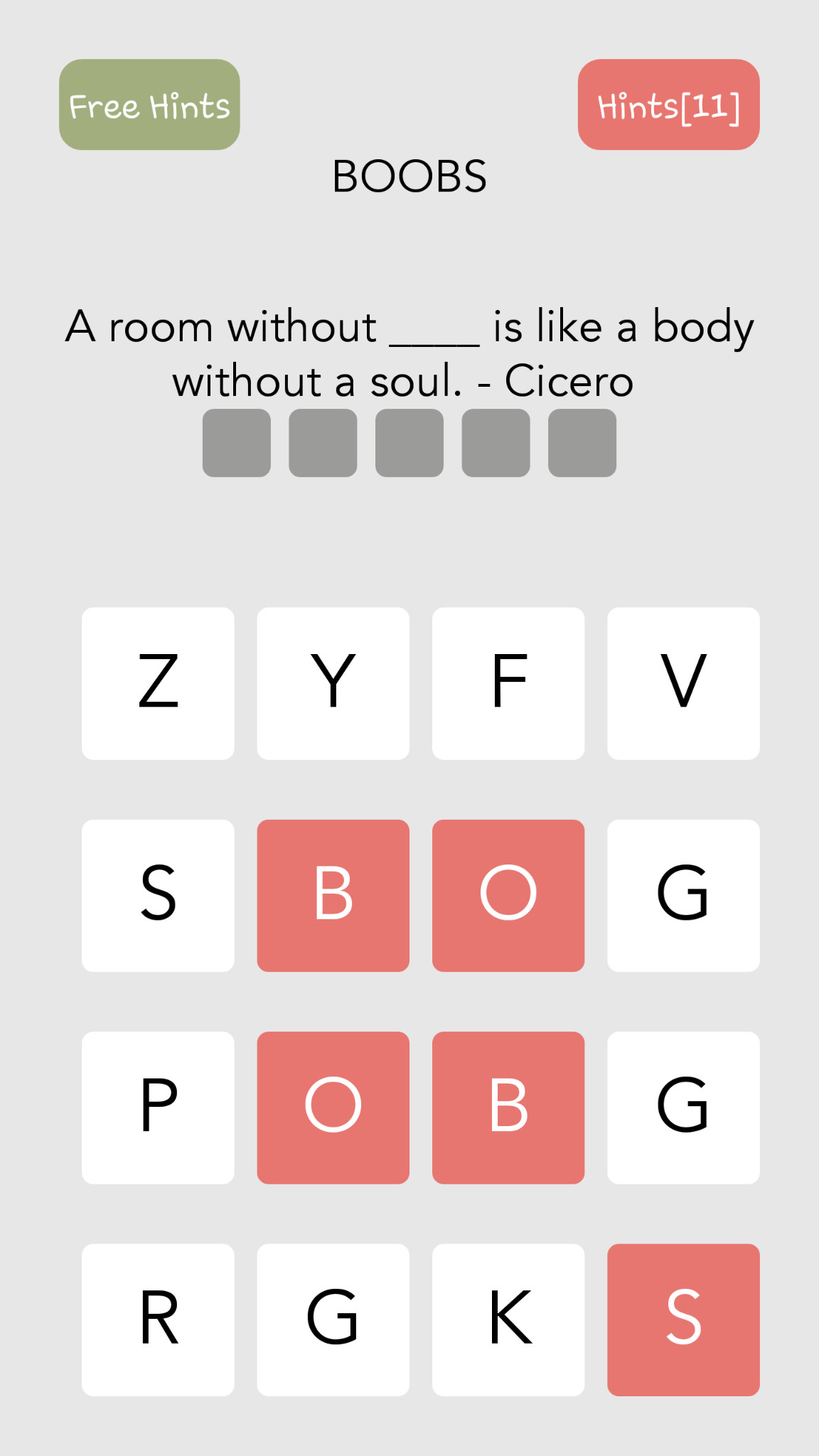Tap the white S tile
Screen dimensions: 819x1456
(x=158, y=895)
